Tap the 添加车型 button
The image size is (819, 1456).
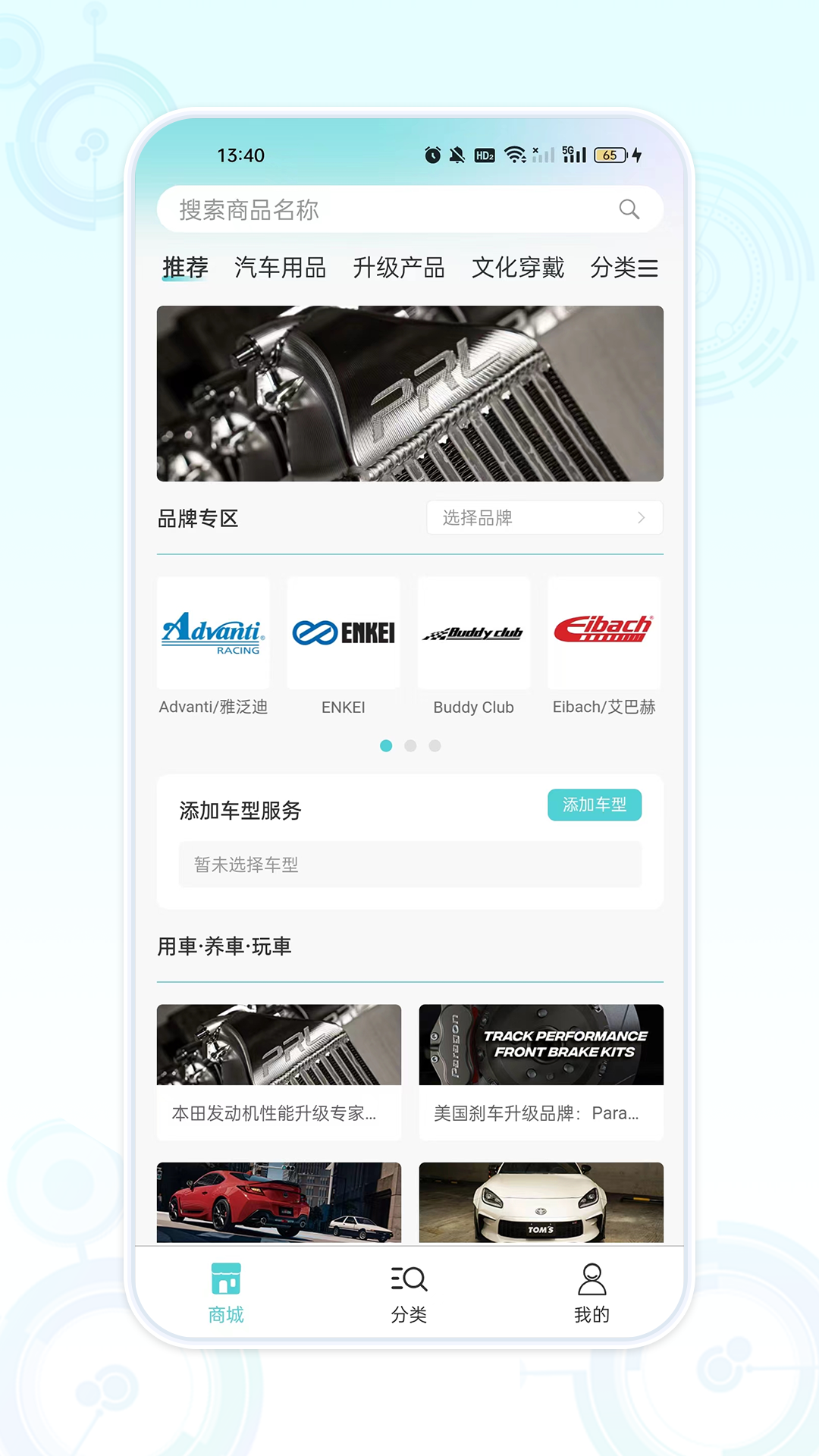595,805
